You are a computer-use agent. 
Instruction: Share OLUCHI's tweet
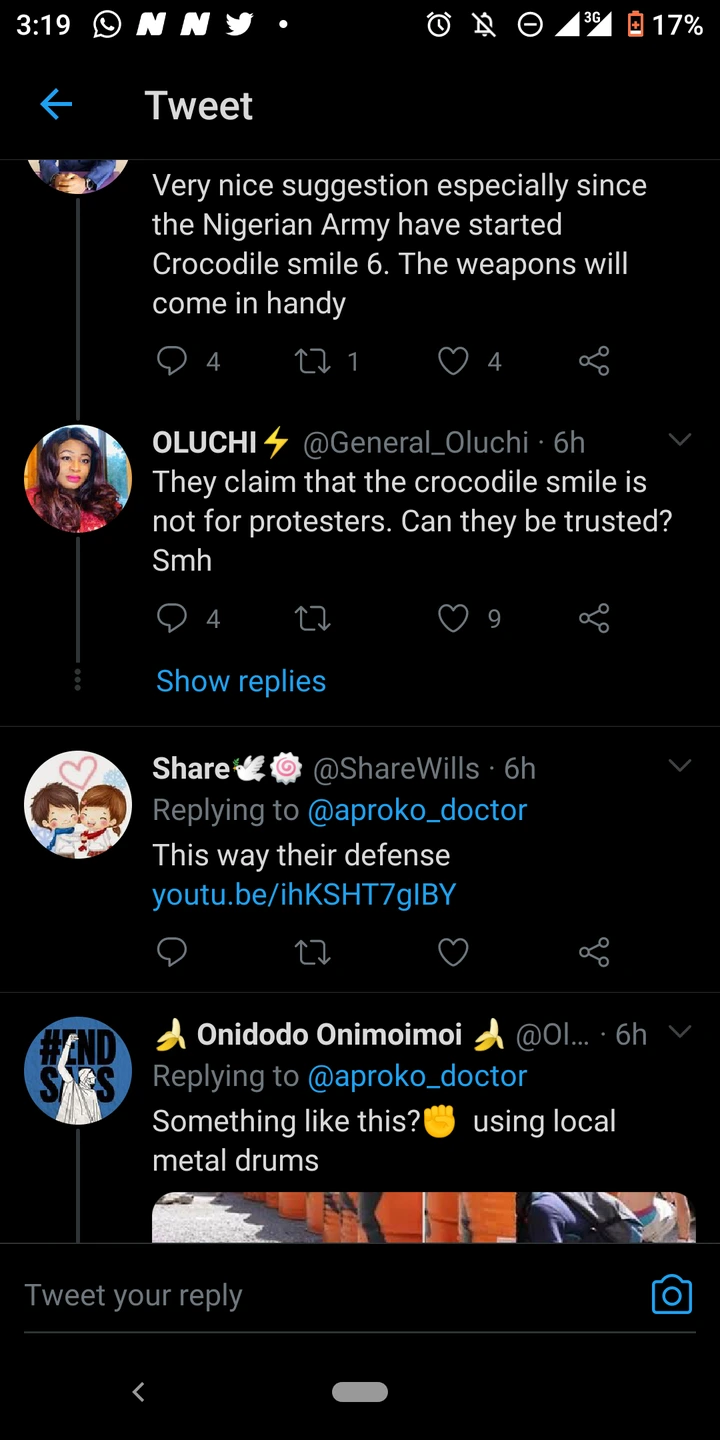(594, 619)
